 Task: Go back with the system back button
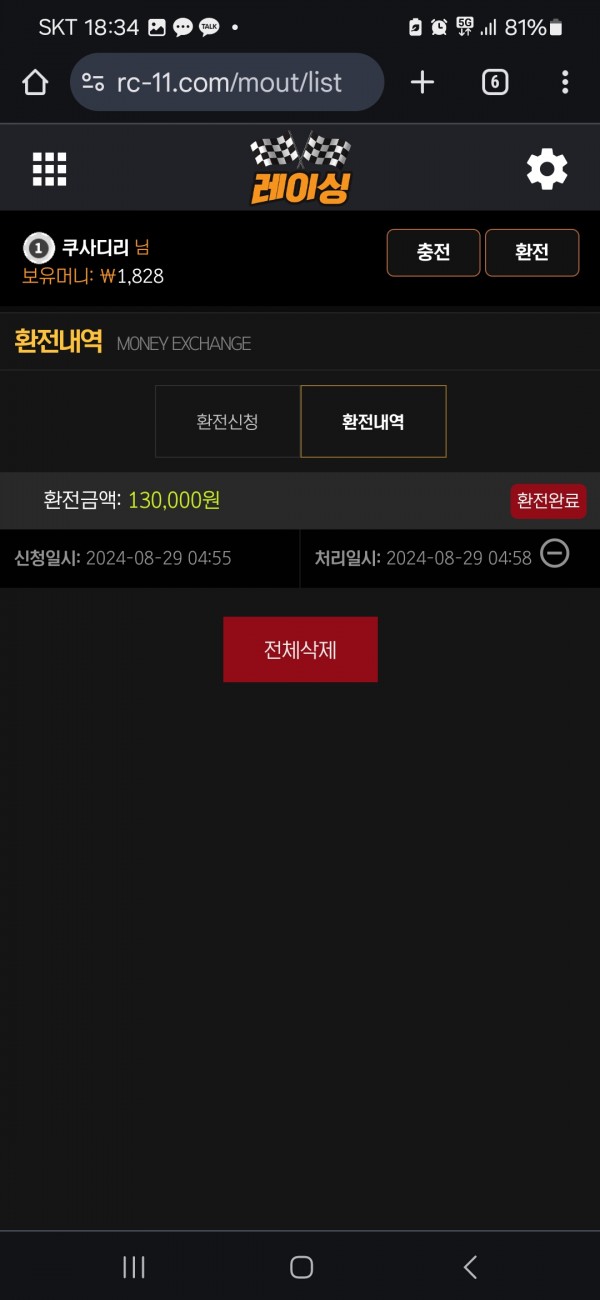(x=470, y=1267)
